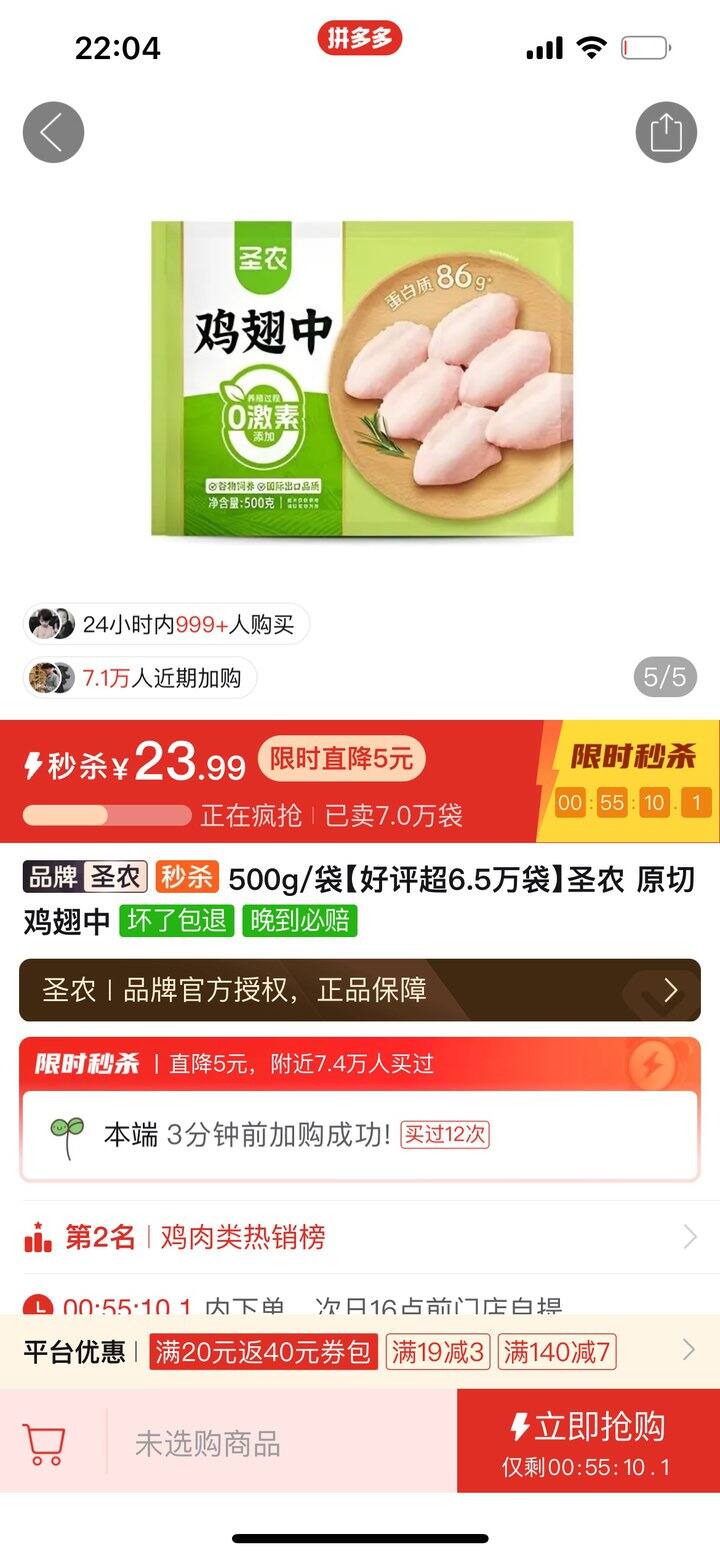The height and width of the screenshot is (1558, 720).
Task: Tap 立即抢购 to buy now
Action: [588, 1440]
